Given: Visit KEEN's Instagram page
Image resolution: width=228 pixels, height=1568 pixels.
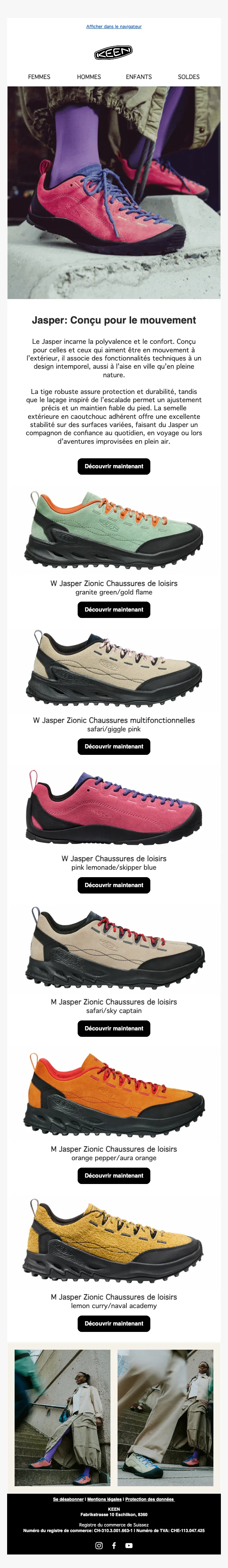Looking at the screenshot, I should 99,1546.
